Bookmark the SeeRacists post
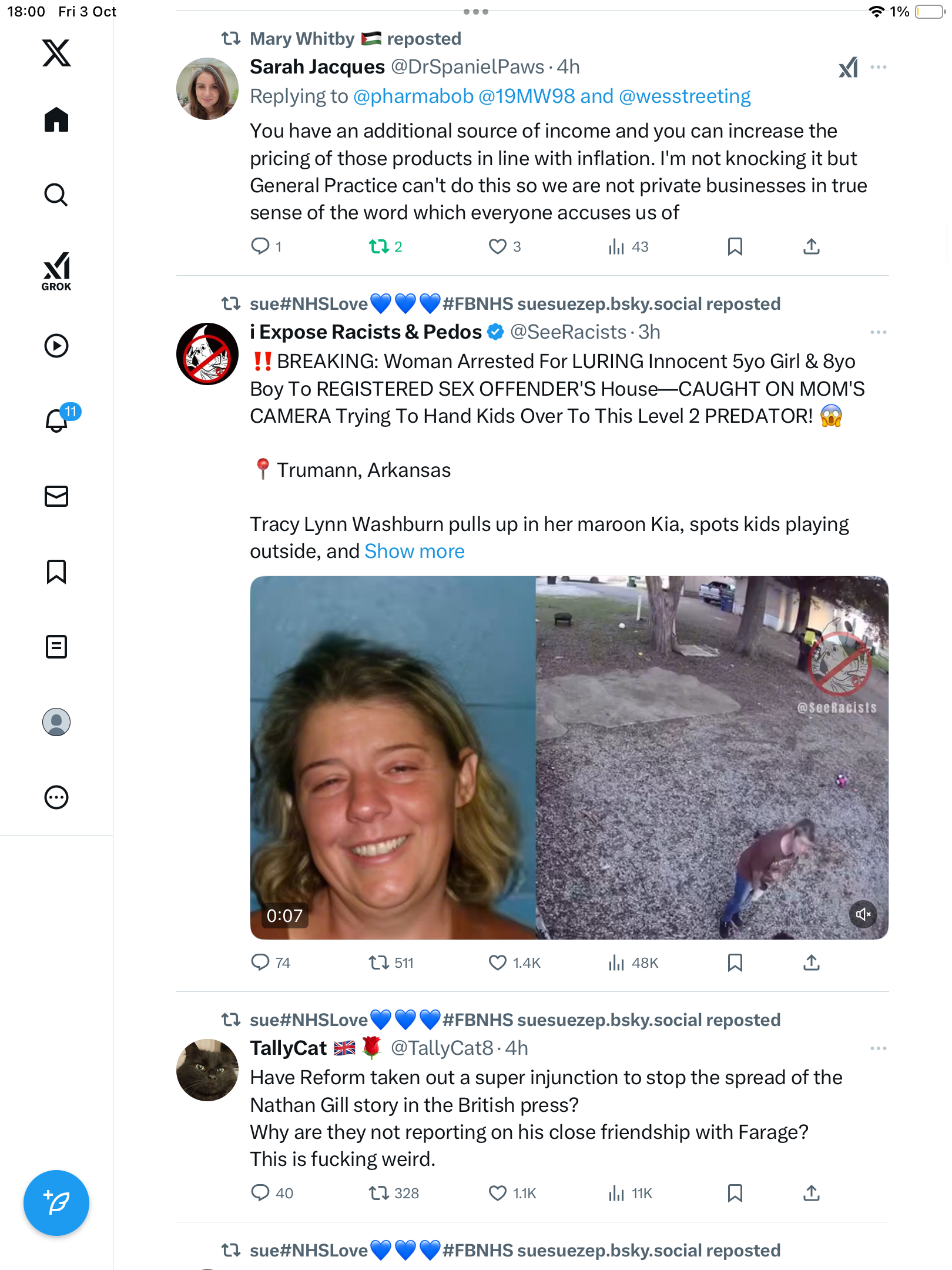The height and width of the screenshot is (1270, 952). (735, 962)
